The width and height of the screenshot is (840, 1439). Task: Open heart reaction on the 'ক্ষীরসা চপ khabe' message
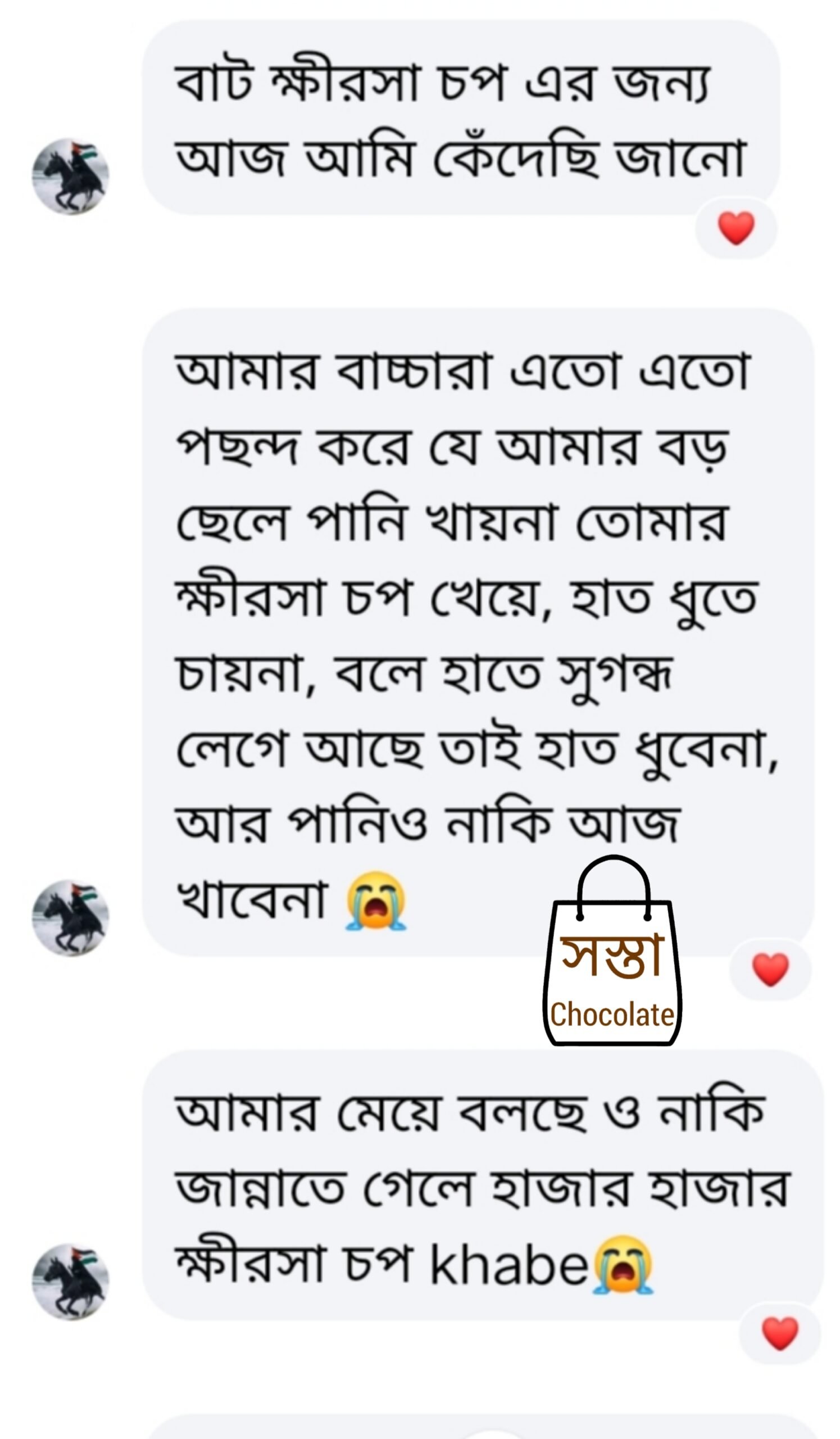[779, 1333]
